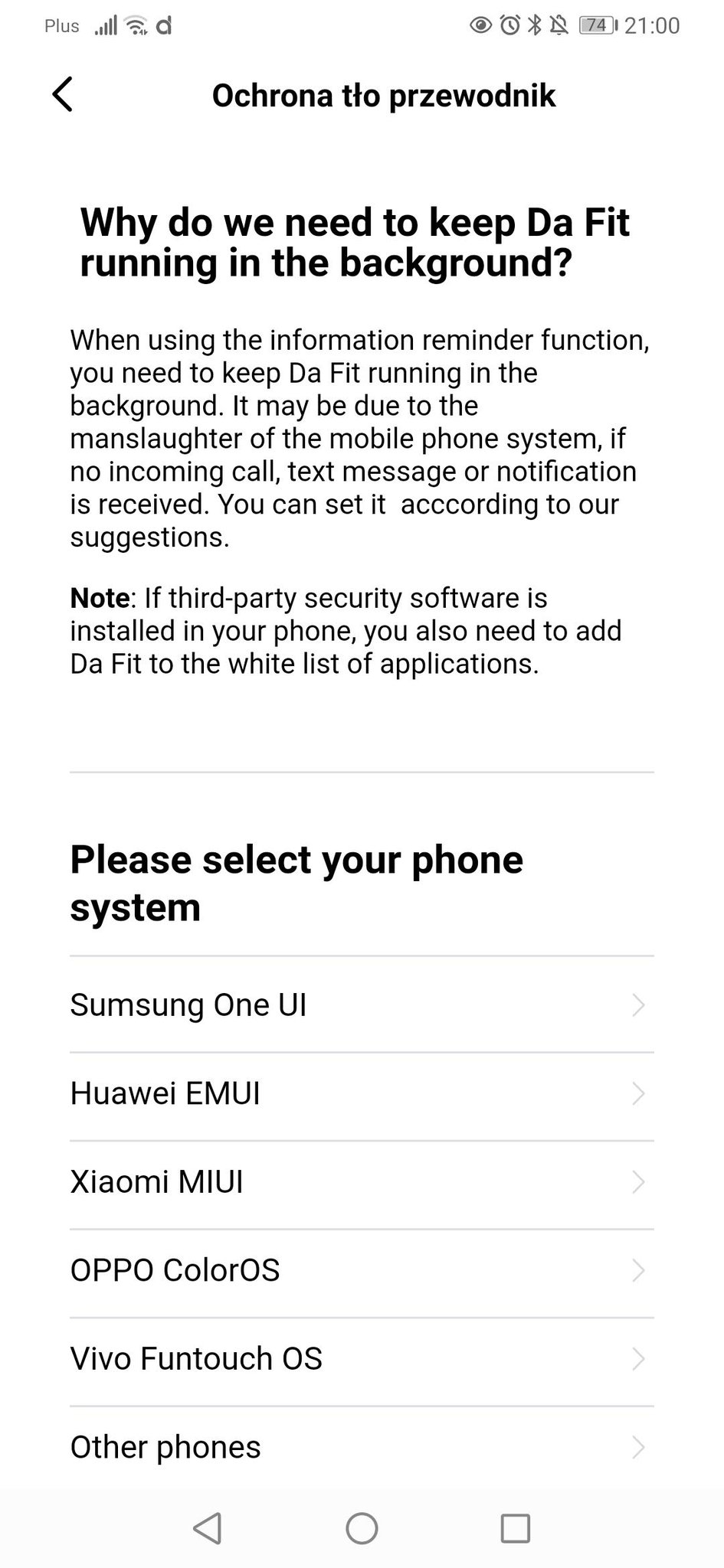Select Vivo Funtouch OS
Image resolution: width=724 pixels, height=1568 pixels.
point(362,1359)
